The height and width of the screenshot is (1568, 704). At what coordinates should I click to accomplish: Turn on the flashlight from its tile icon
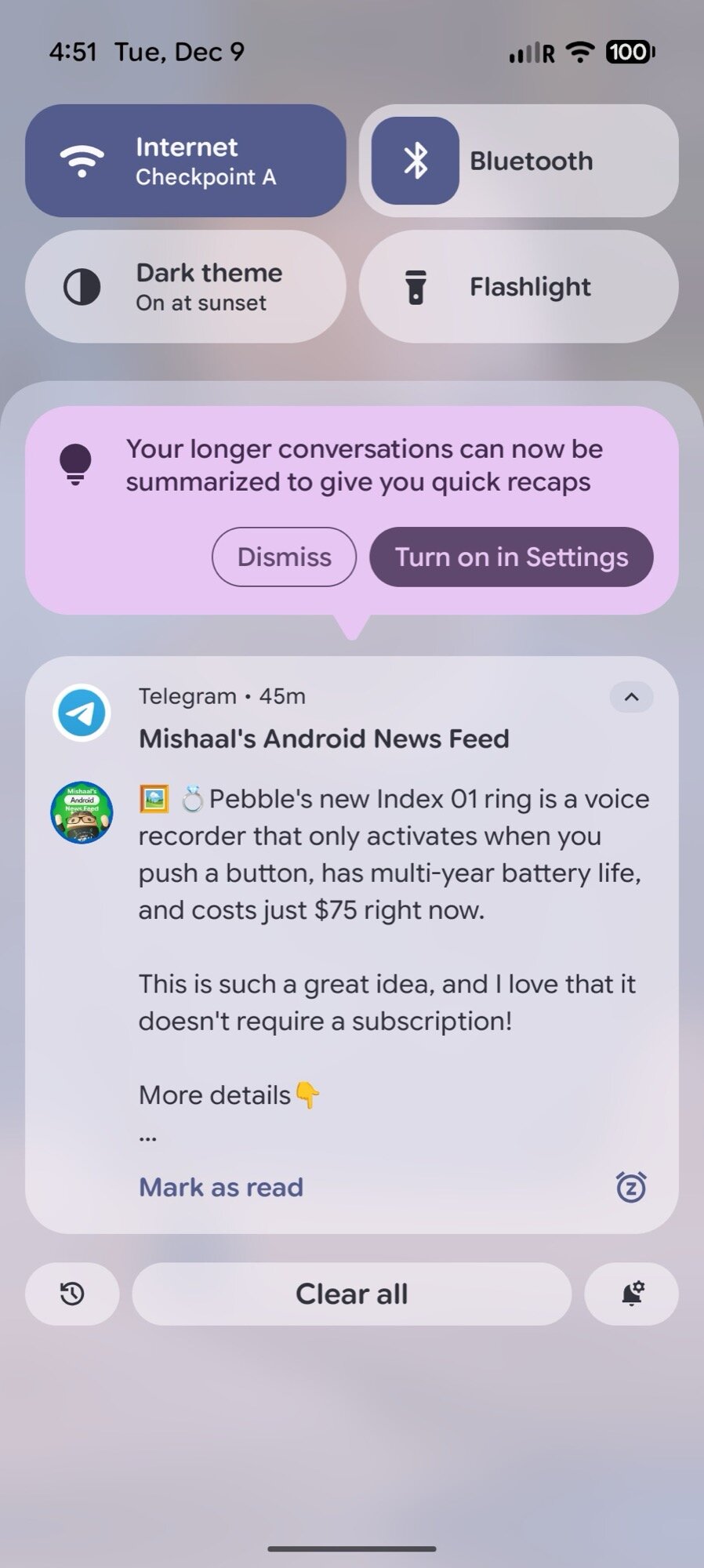coord(416,287)
